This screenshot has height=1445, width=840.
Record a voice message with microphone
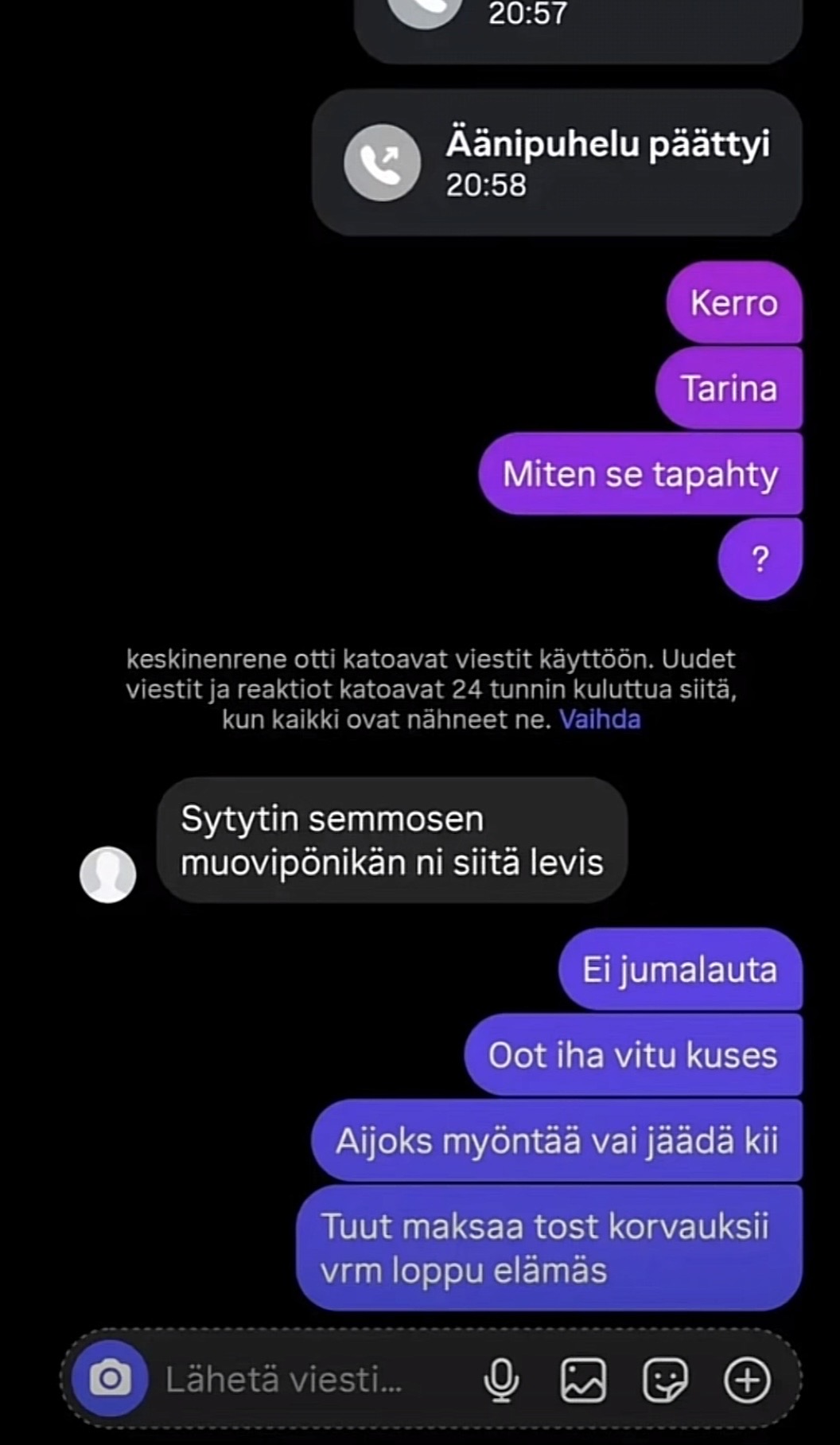coord(501,1379)
